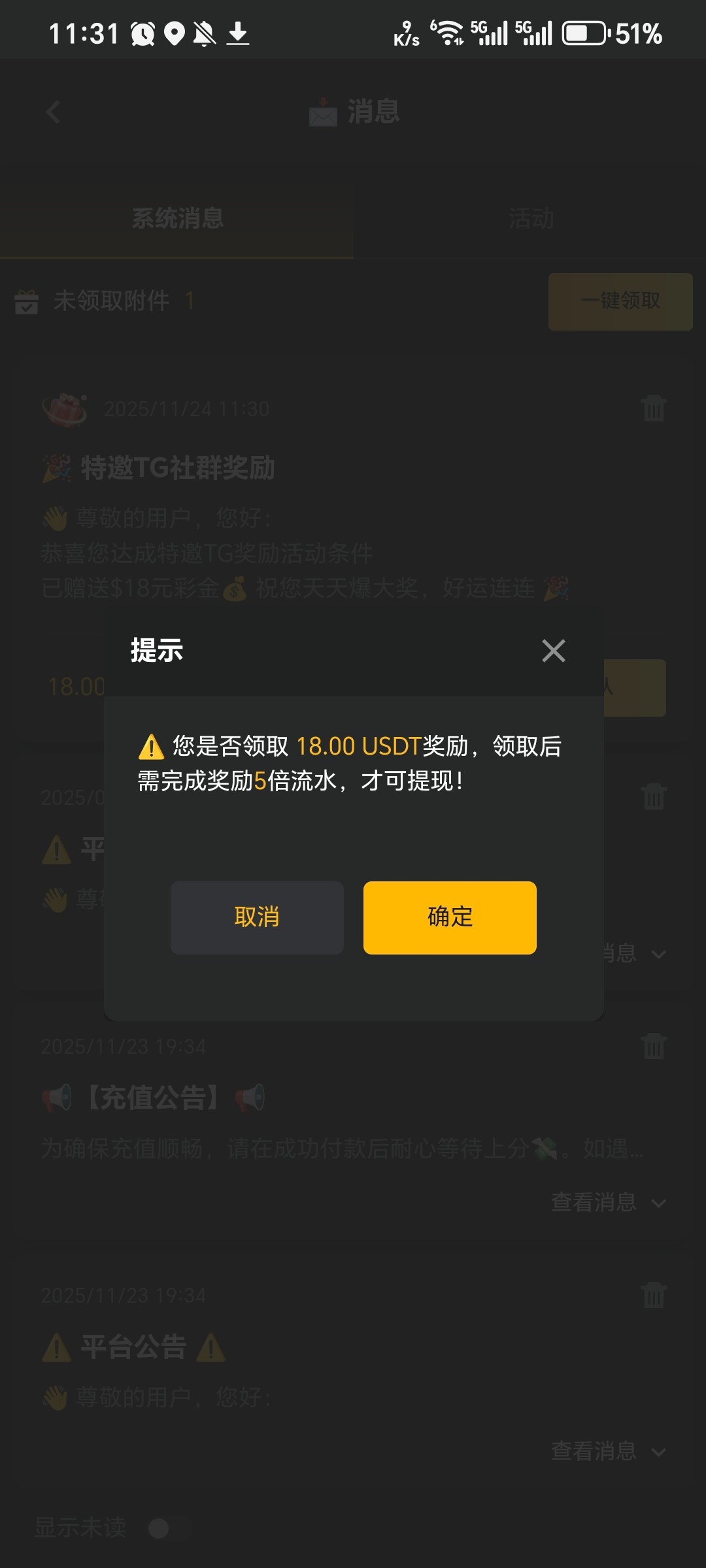
Task: Delete the bottom 平台公告 message via trash icon
Action: 654,1297
